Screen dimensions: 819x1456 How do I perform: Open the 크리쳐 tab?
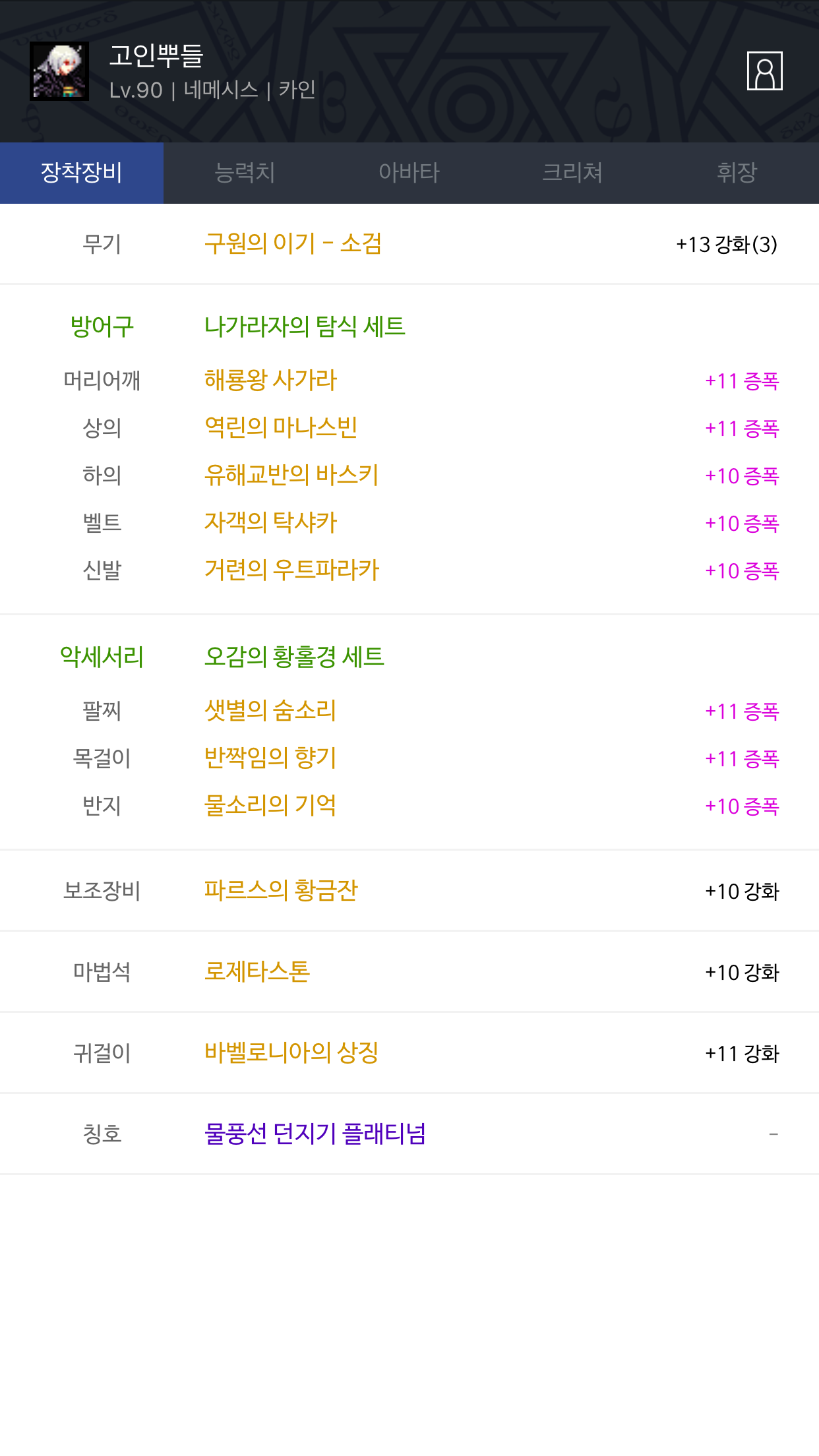tap(572, 173)
